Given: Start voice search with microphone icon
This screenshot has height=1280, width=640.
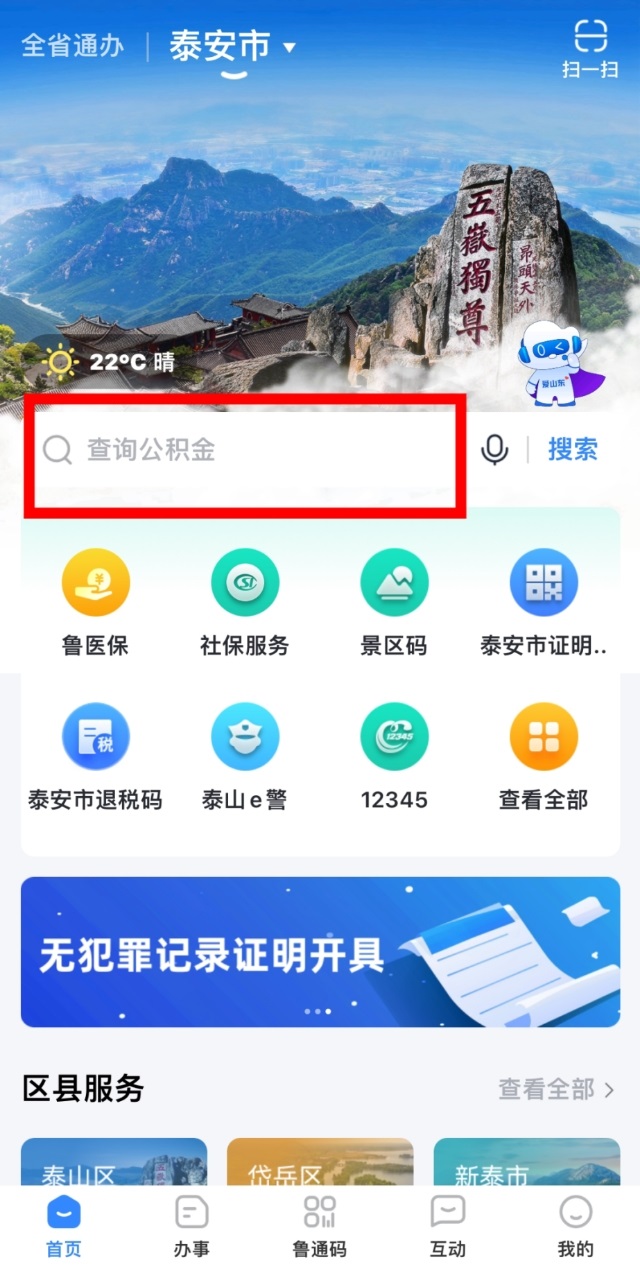Looking at the screenshot, I should [x=494, y=450].
